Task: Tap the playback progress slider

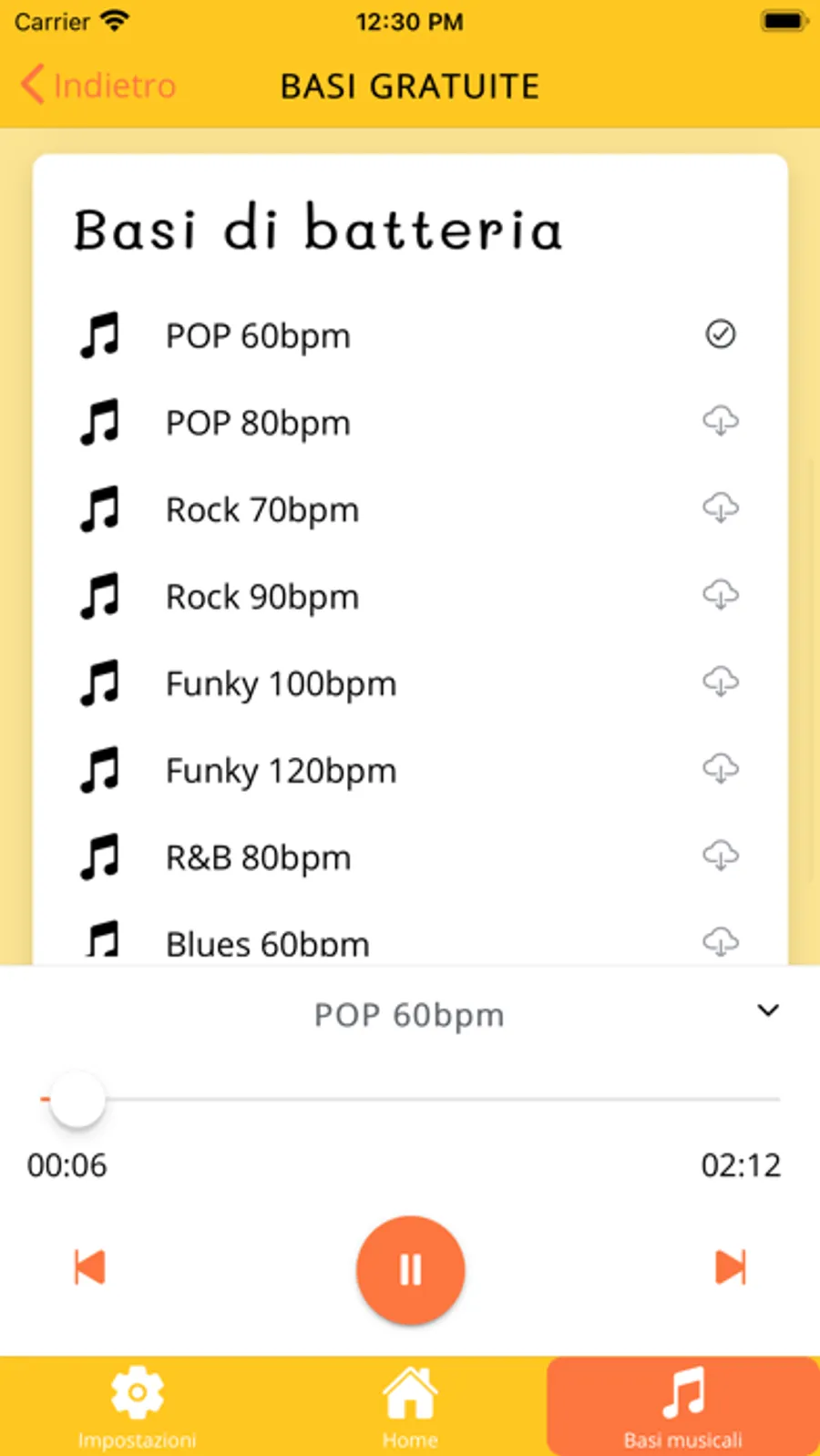Action: point(410,1100)
